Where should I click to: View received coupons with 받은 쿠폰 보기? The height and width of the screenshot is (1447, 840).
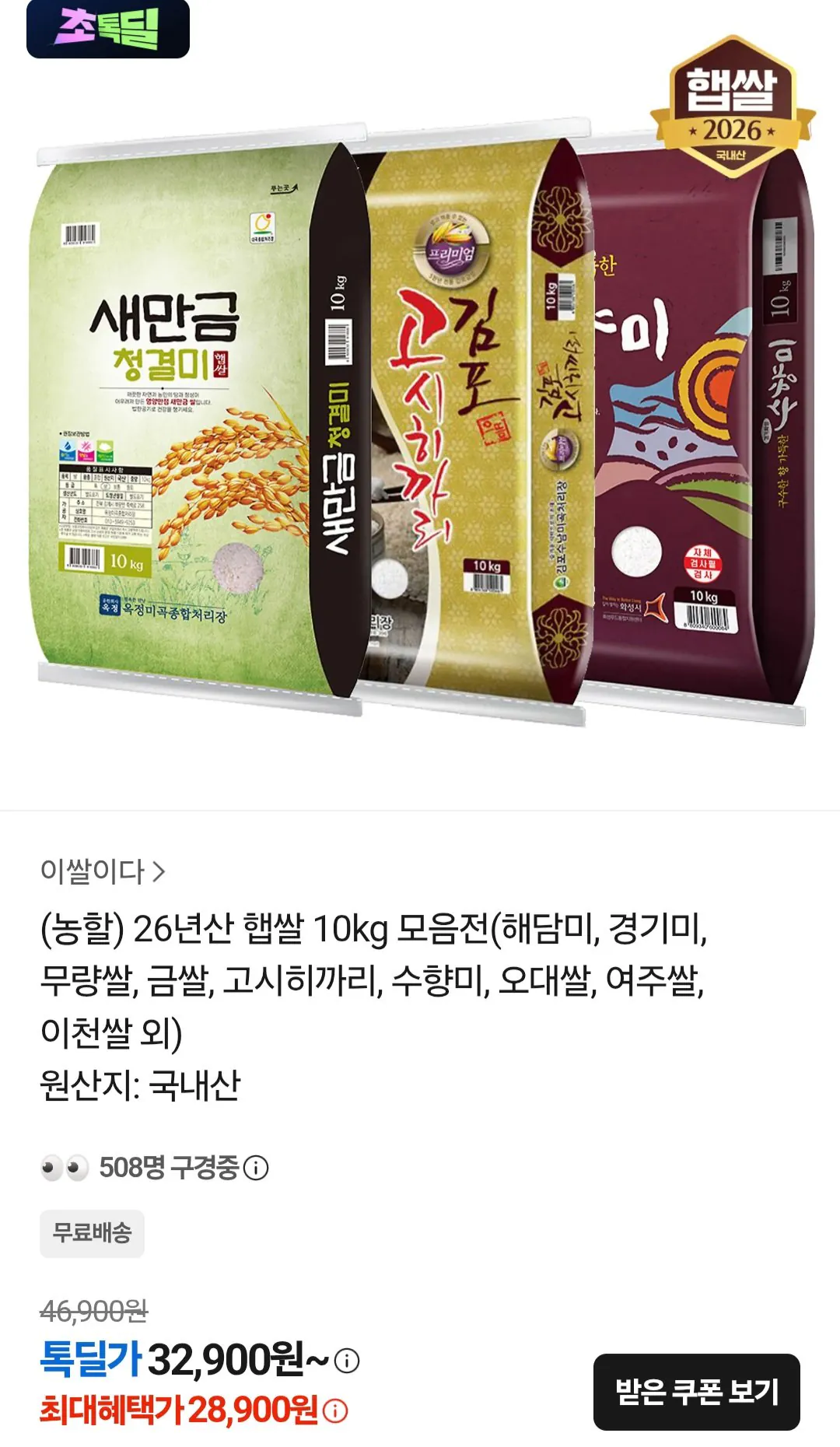696,1392
